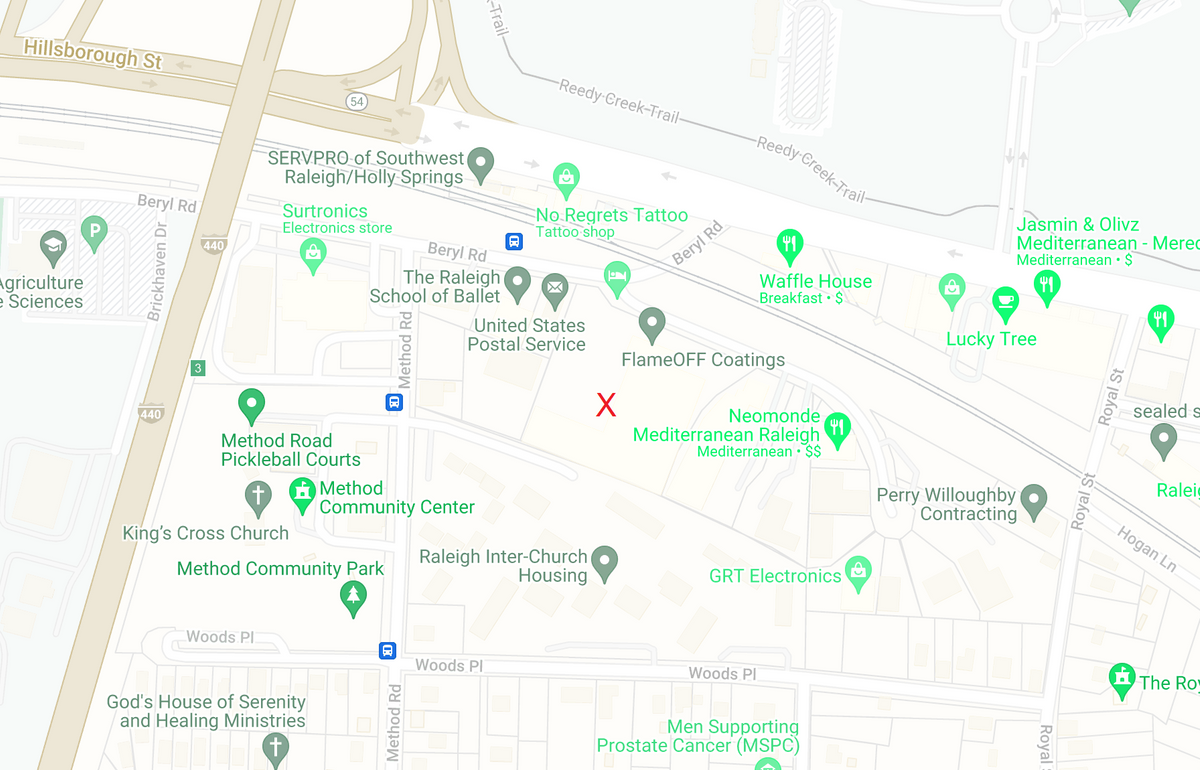This screenshot has width=1200, height=770.
Task: Select The Raleigh School of Ballet marker
Action: pos(517,283)
